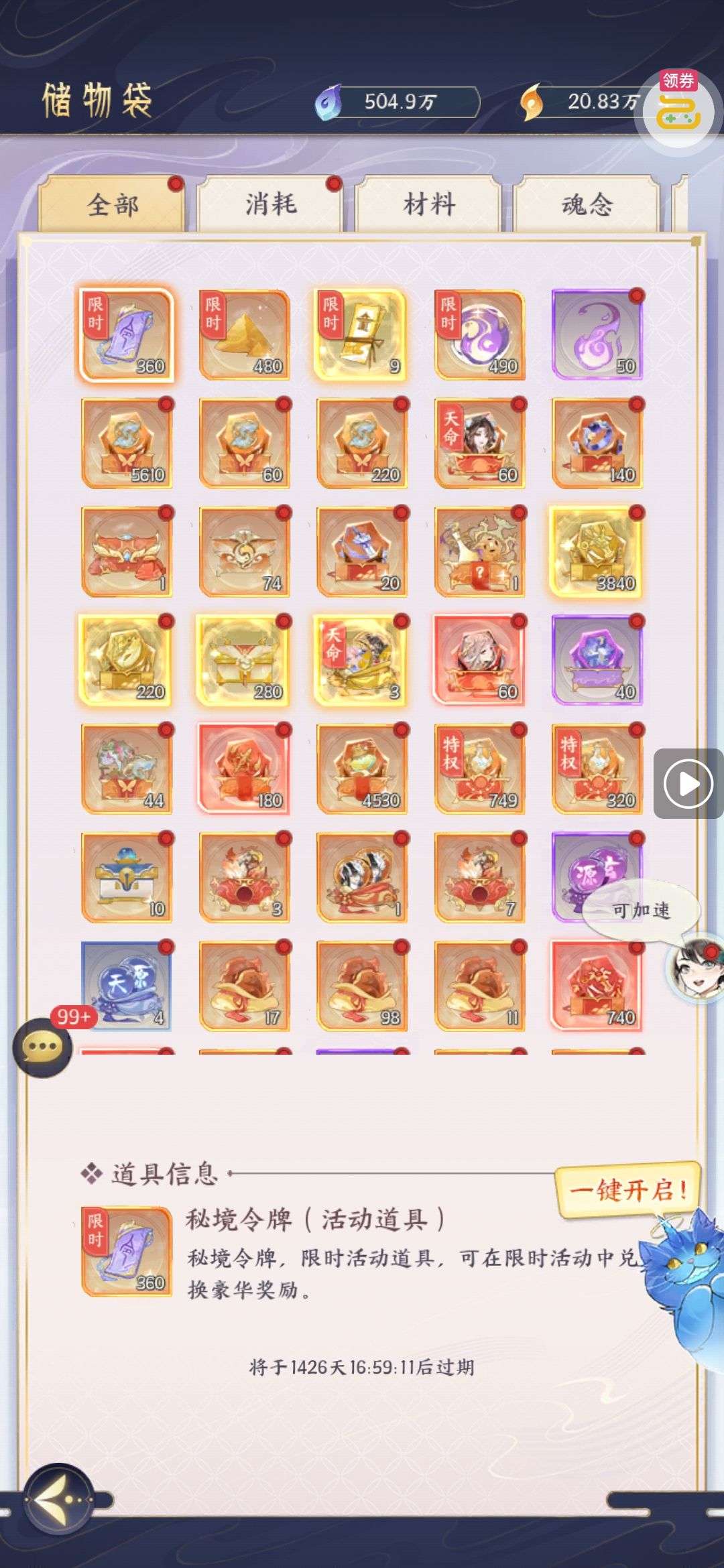Screen dimensions: 724x1568
Task: Select the item with count 5610
Action: [127, 443]
